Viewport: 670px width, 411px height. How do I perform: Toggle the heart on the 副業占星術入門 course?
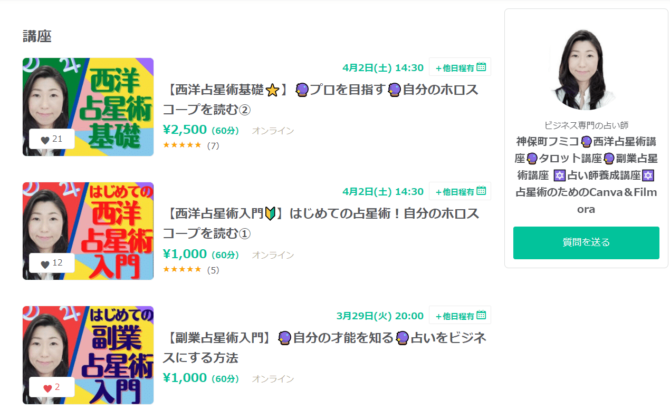coord(51,386)
